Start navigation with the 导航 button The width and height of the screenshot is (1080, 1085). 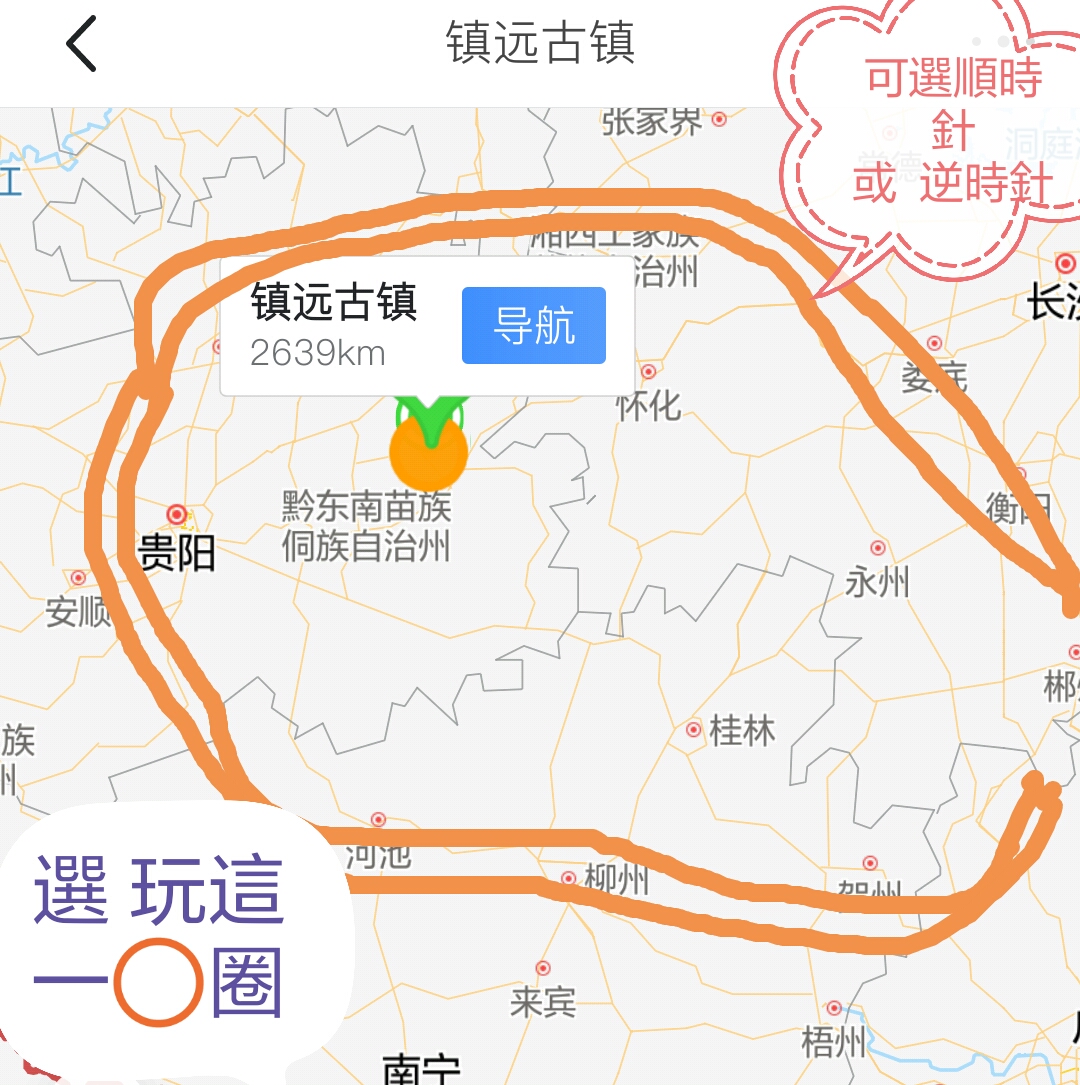534,326
